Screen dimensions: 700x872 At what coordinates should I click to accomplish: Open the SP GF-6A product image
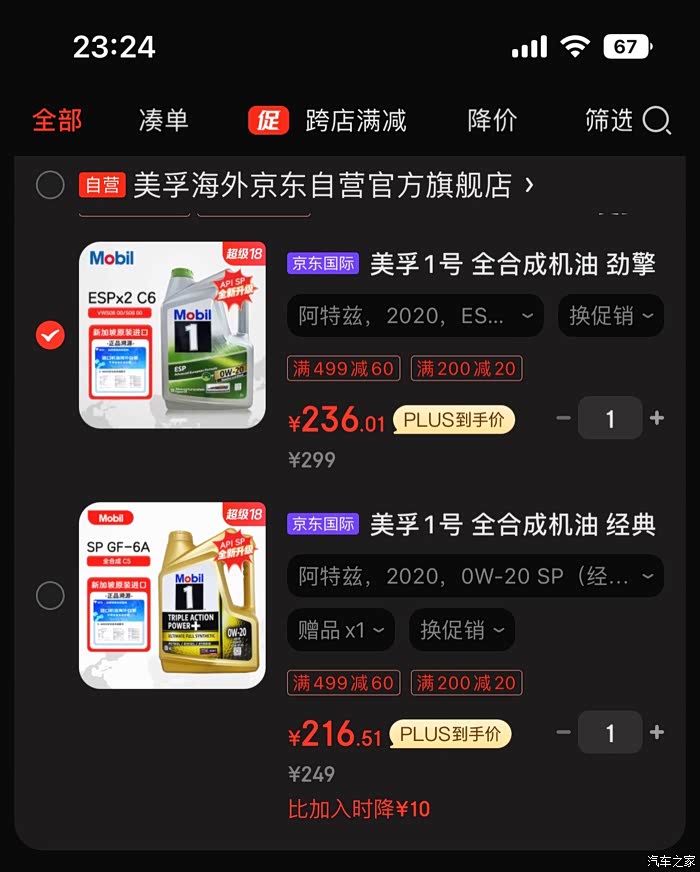(172, 596)
